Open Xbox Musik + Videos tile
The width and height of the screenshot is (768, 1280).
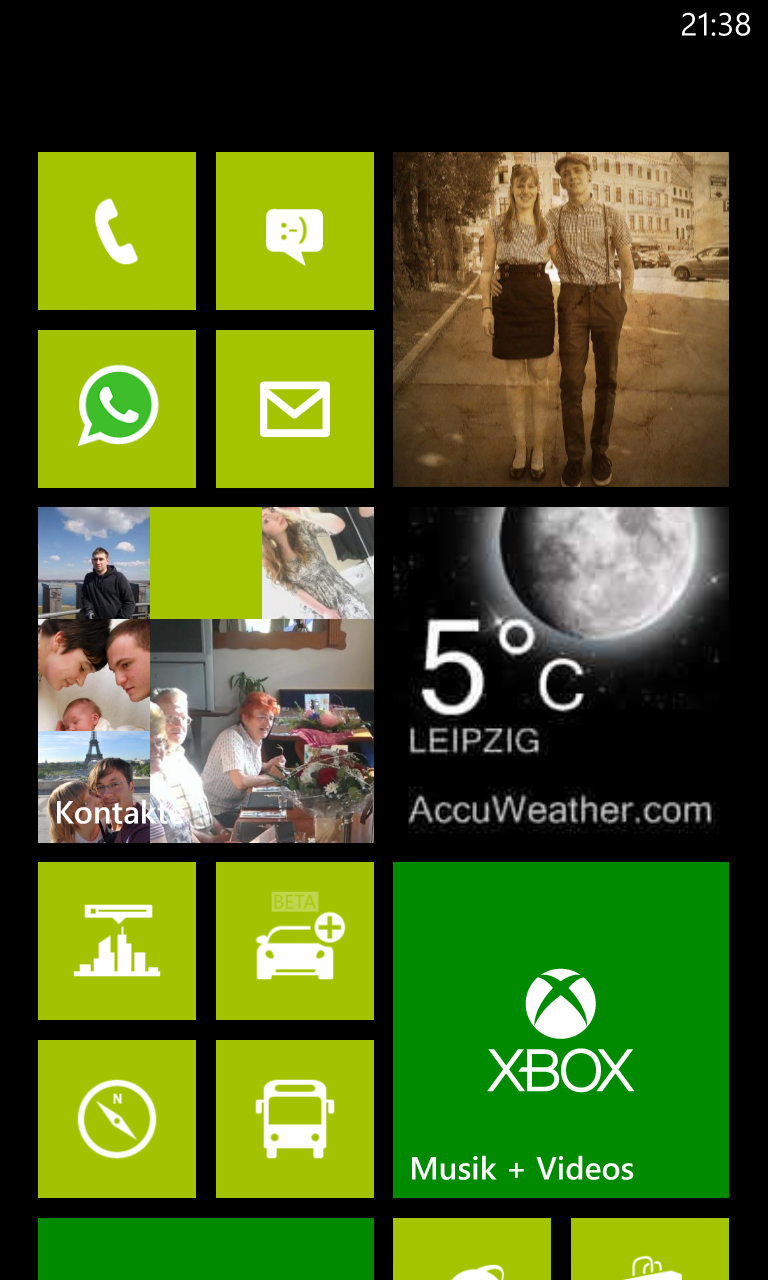point(561,1030)
